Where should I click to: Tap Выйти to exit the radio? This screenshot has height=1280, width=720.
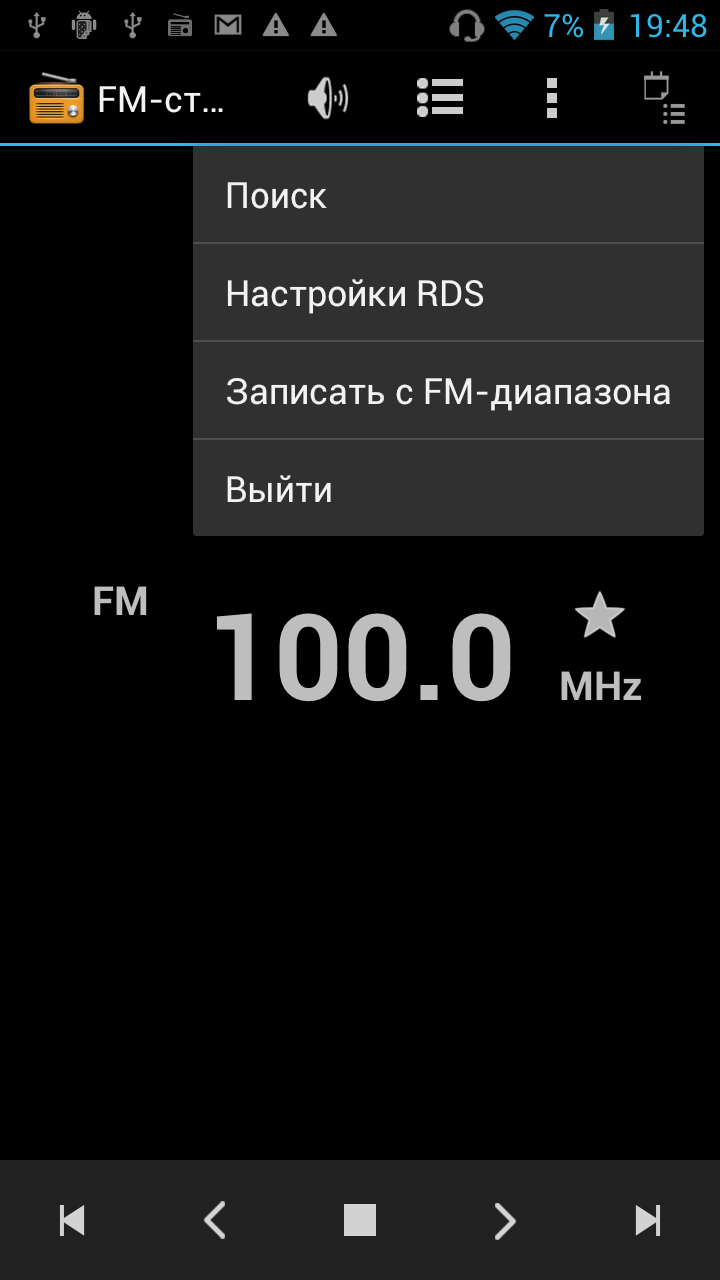click(x=448, y=490)
